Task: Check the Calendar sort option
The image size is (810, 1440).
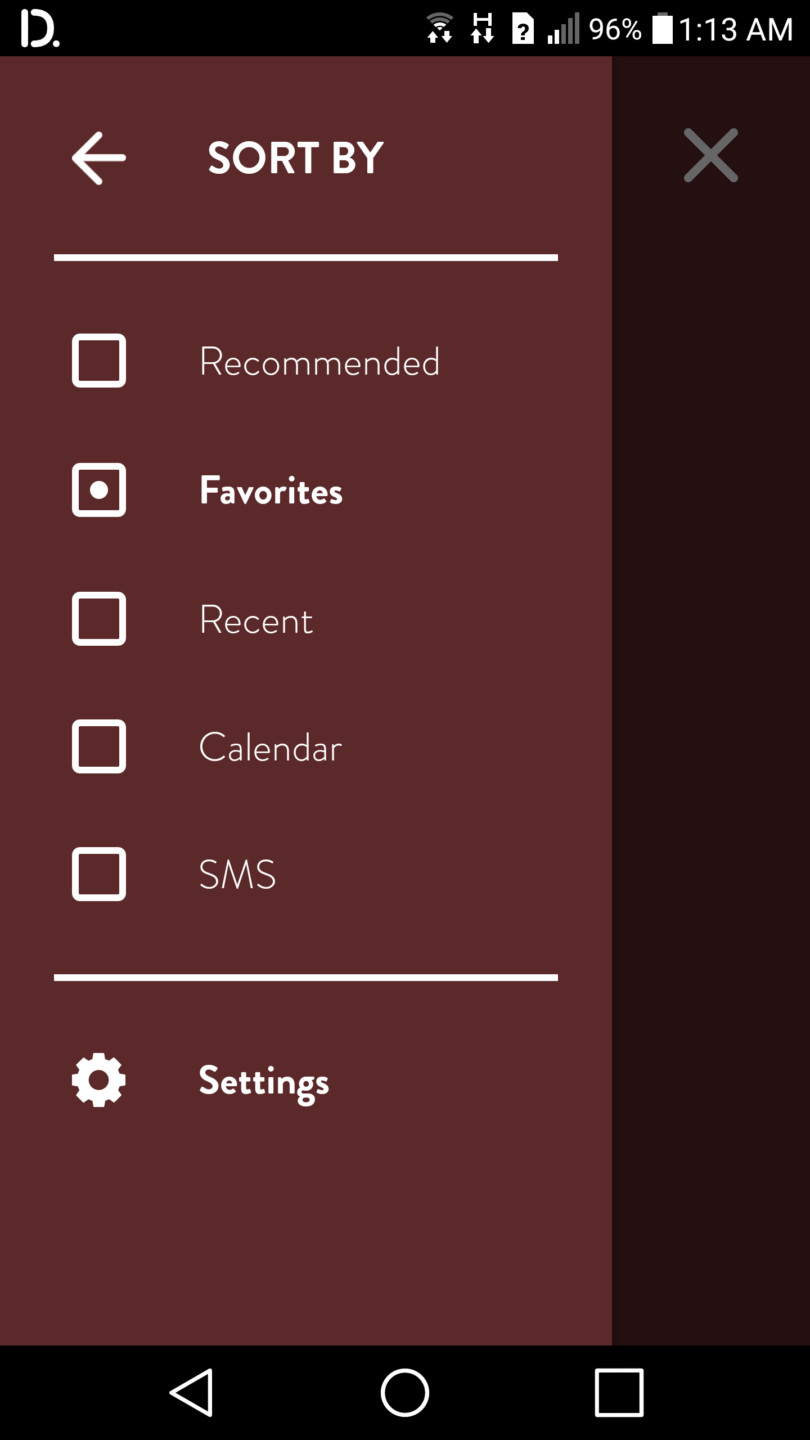Action: coord(99,746)
